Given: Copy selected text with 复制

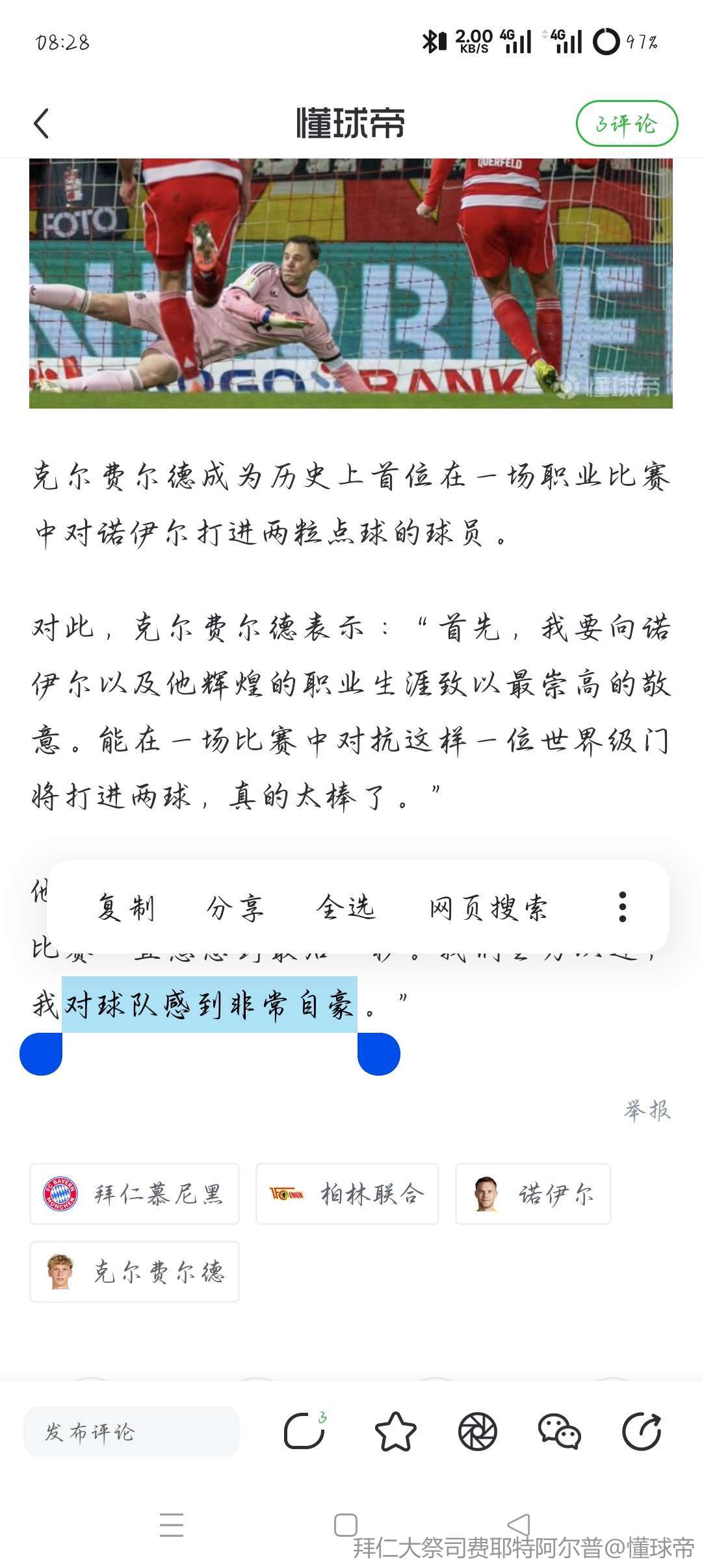Looking at the screenshot, I should 126,907.
